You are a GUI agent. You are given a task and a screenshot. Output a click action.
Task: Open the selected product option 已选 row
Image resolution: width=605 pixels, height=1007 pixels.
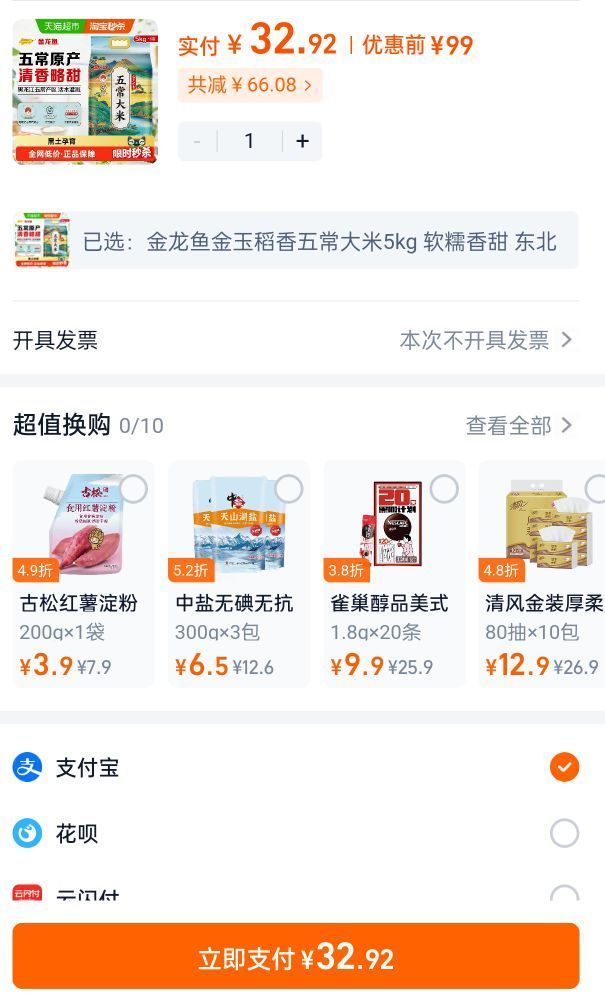point(295,241)
